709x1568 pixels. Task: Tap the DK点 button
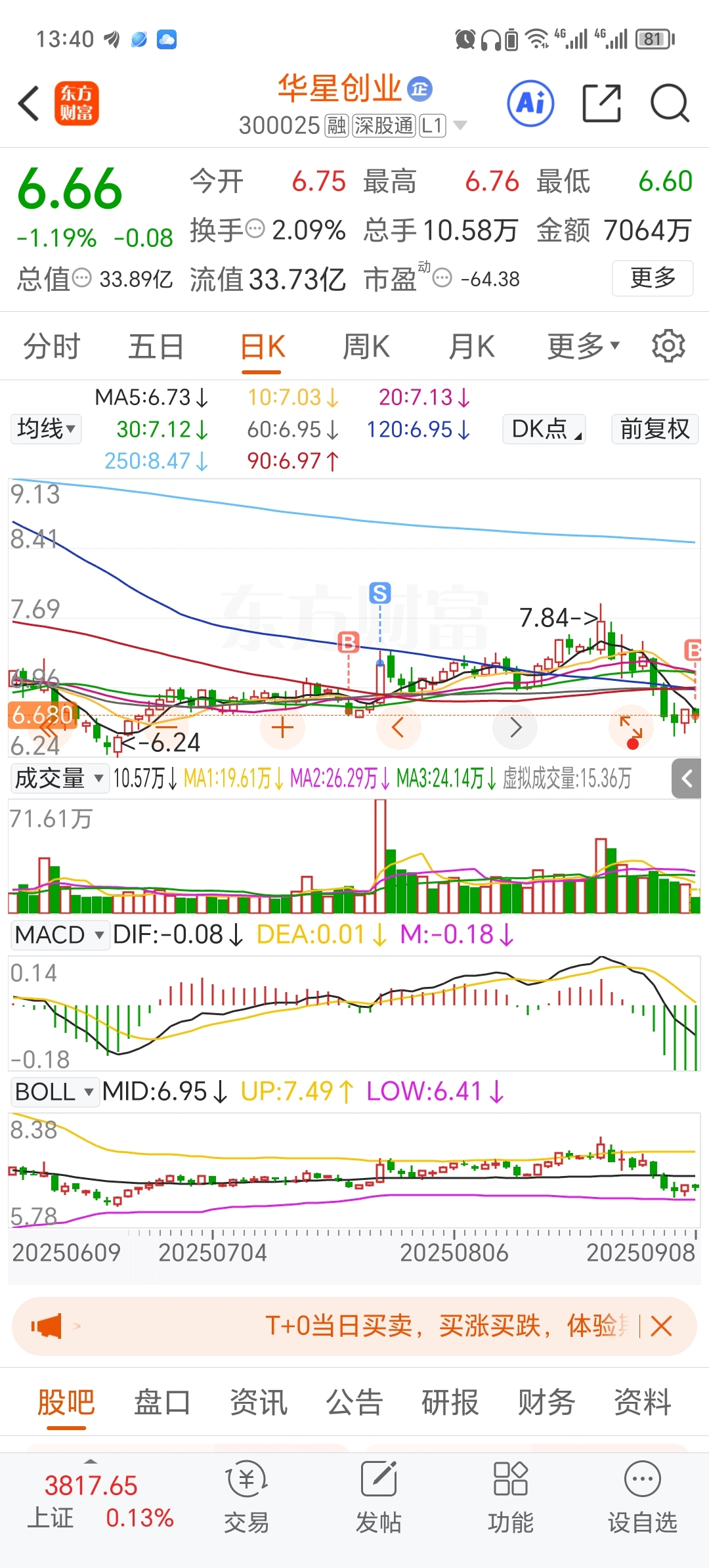(x=544, y=429)
